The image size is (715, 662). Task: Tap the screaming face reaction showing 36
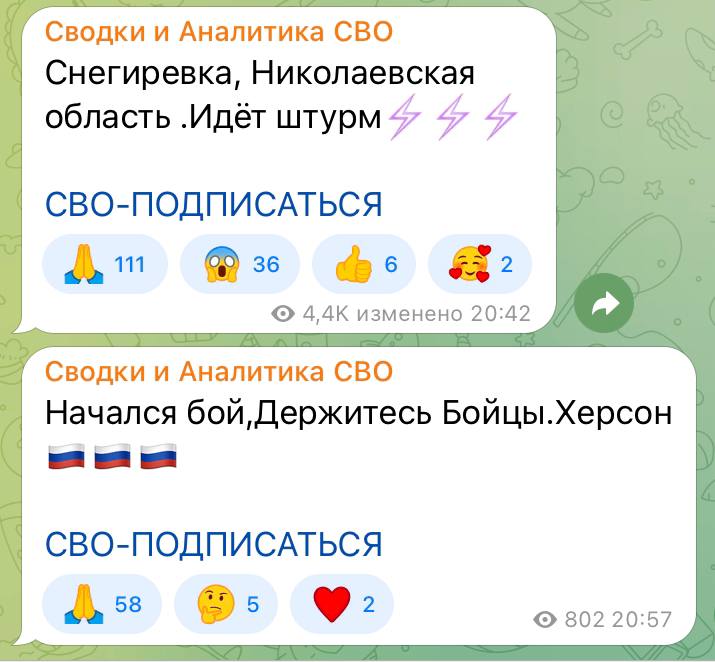(x=239, y=265)
